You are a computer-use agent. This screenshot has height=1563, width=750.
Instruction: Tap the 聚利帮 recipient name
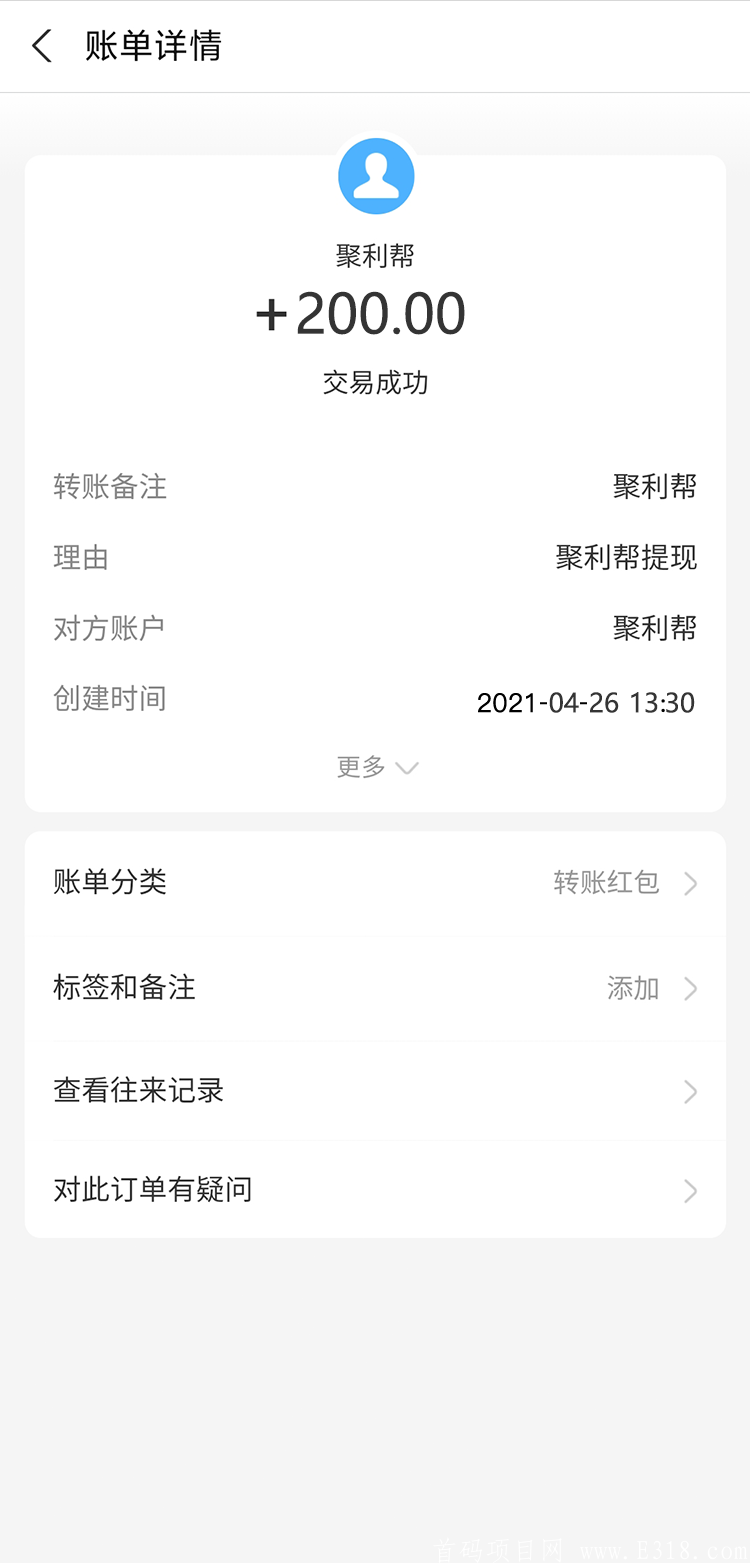[x=375, y=256]
